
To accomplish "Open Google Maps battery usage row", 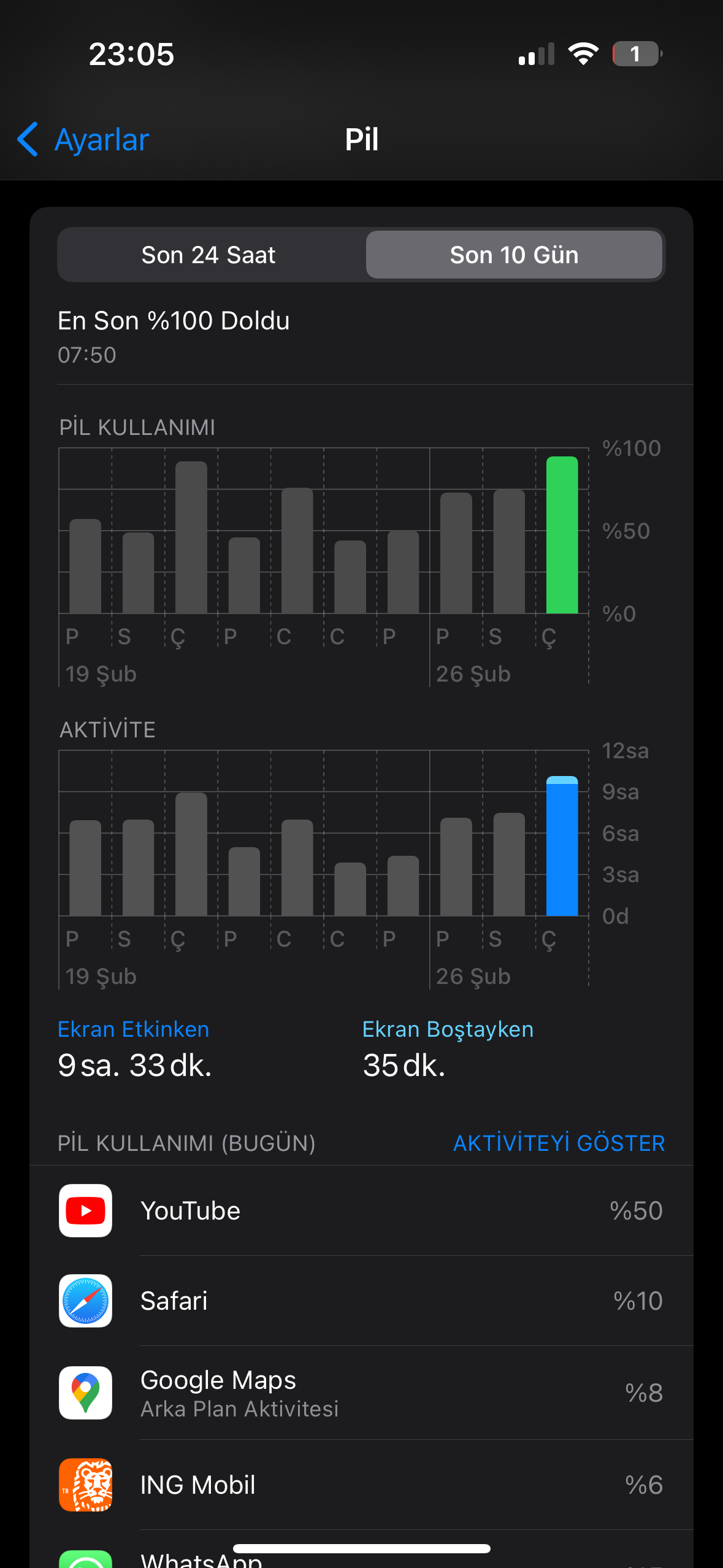I will 361,1393.
